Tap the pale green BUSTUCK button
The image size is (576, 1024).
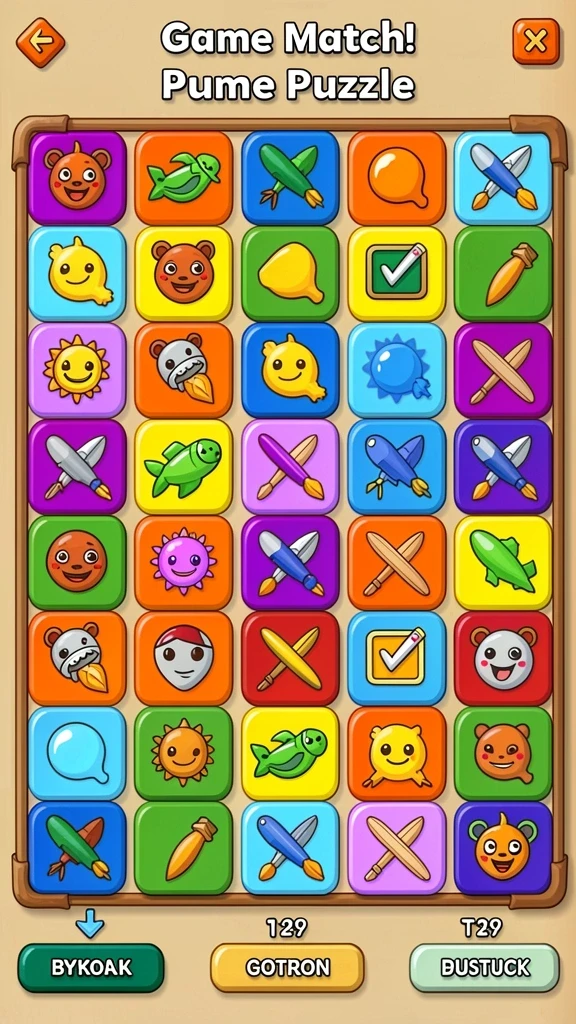[485, 967]
